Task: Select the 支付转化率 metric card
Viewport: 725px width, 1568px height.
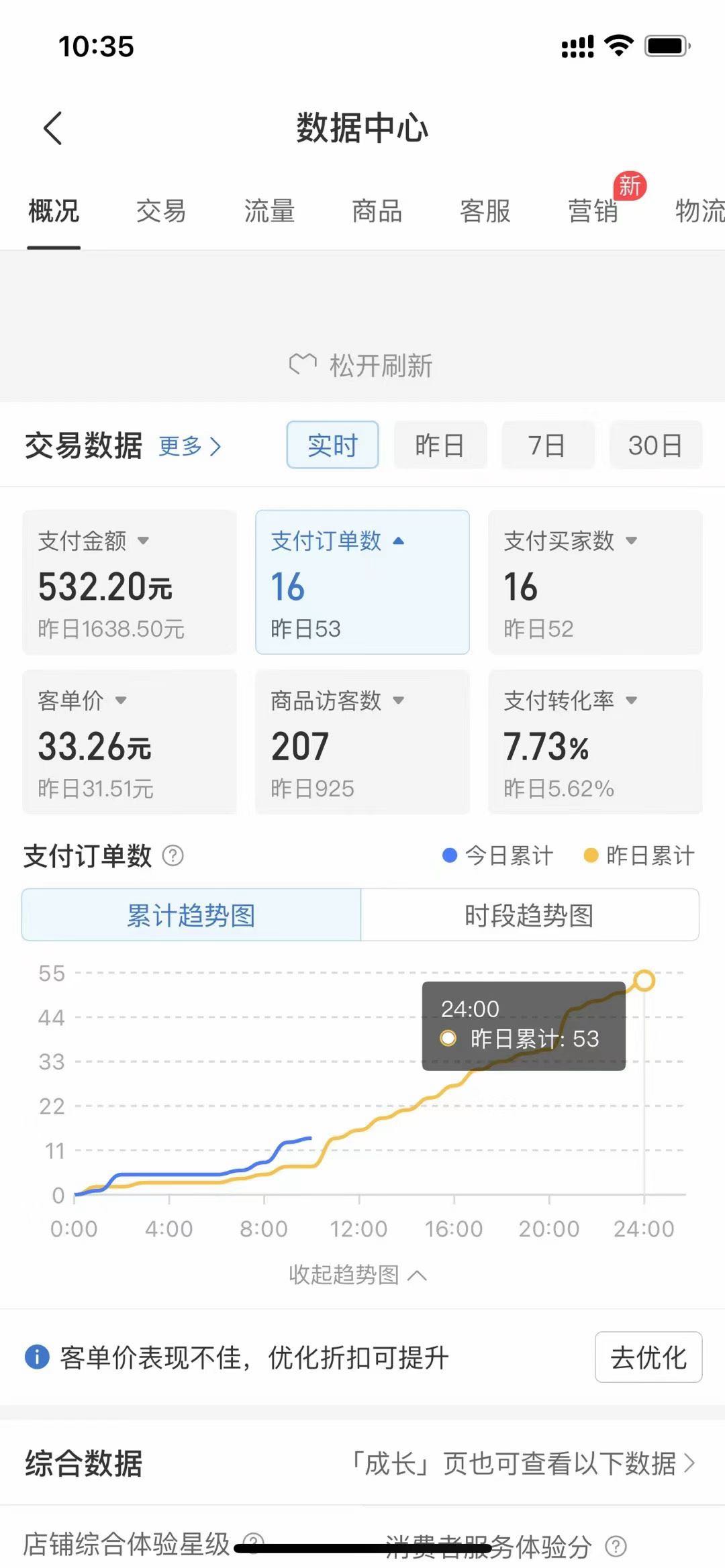Action: pos(595,742)
